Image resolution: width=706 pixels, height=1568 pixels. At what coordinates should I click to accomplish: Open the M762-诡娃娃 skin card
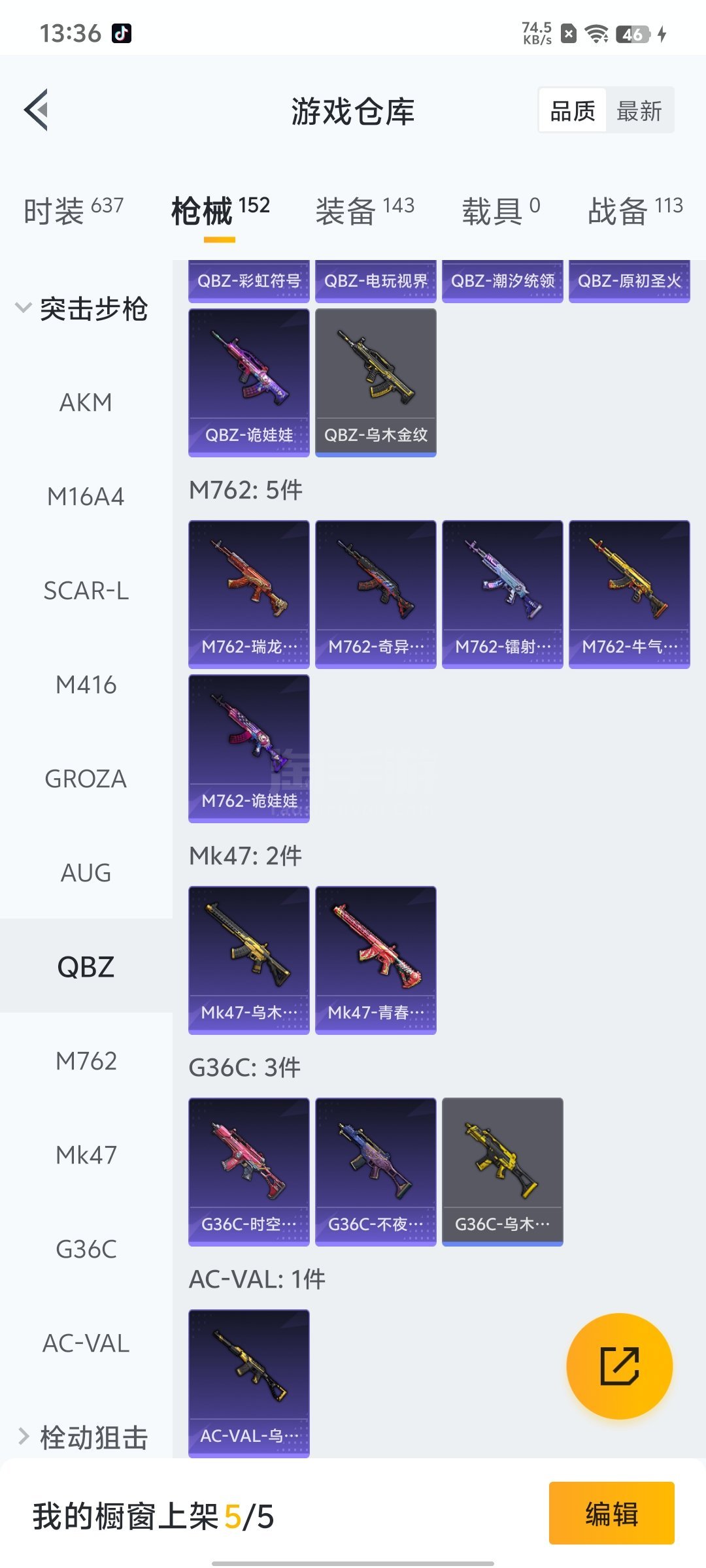point(248,748)
